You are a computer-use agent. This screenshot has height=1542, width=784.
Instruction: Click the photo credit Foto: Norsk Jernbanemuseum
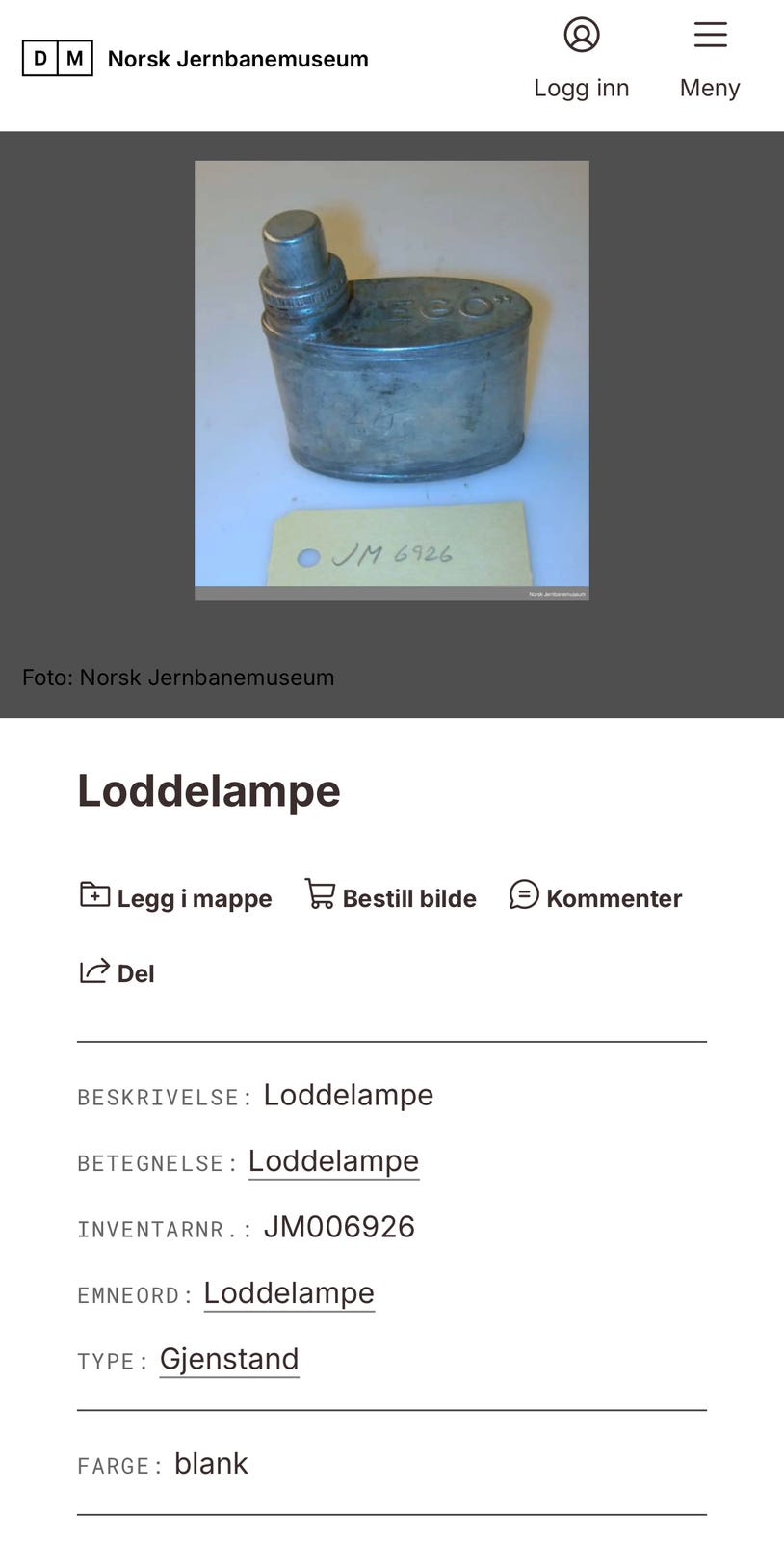[178, 678]
